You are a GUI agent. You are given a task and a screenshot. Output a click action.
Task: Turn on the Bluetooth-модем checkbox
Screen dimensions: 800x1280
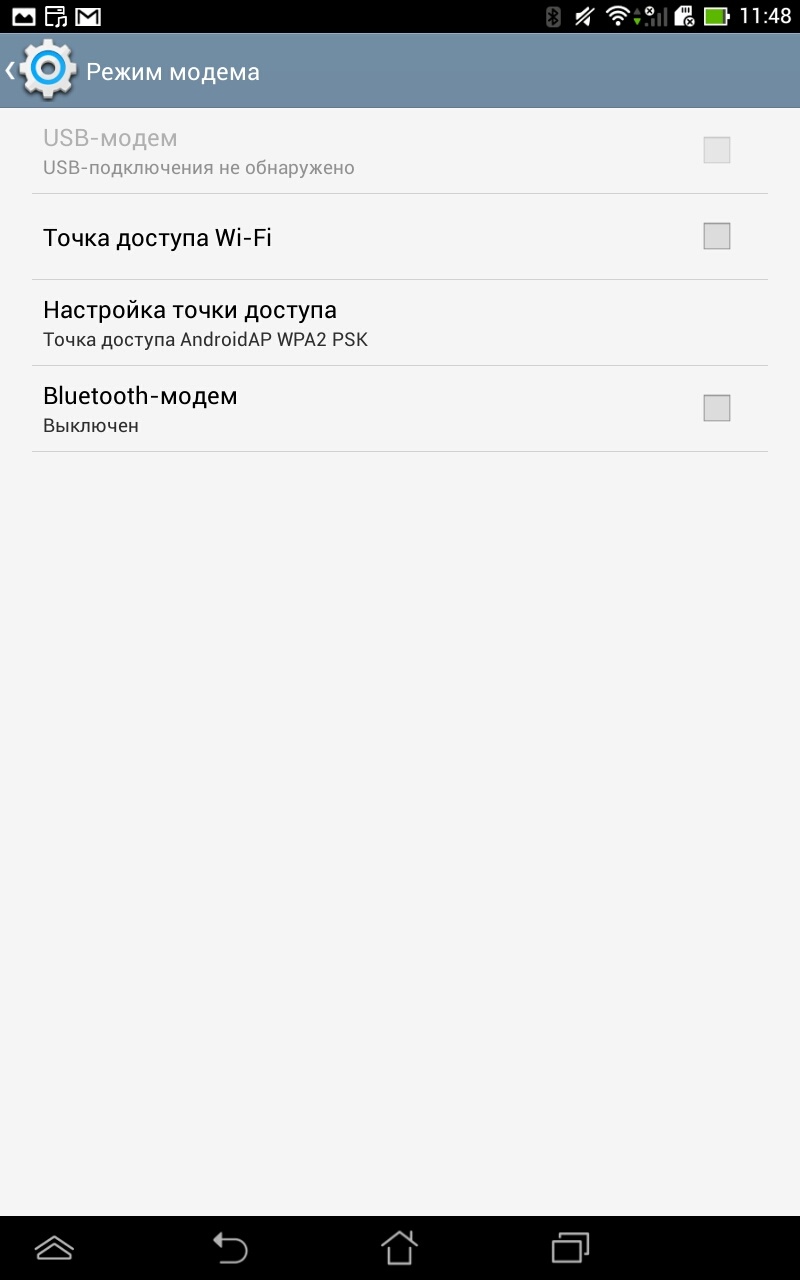(716, 408)
